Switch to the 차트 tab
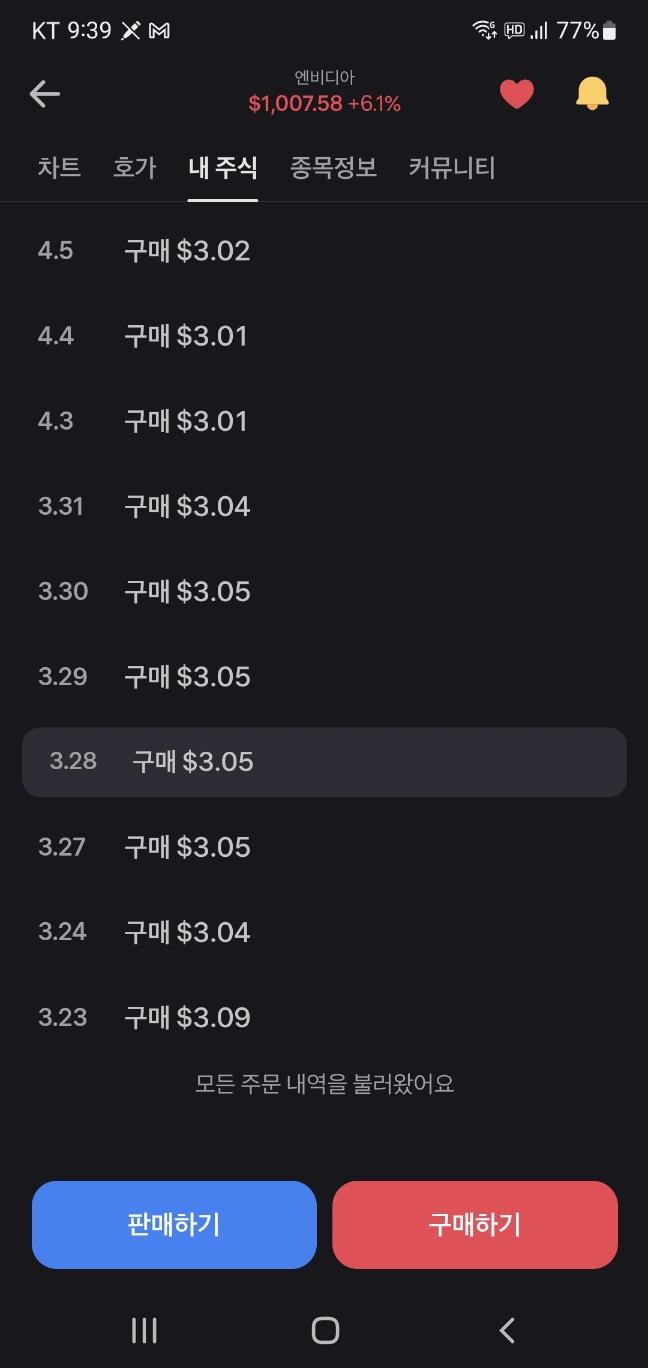Image resolution: width=648 pixels, height=1368 pixels. [x=59, y=167]
